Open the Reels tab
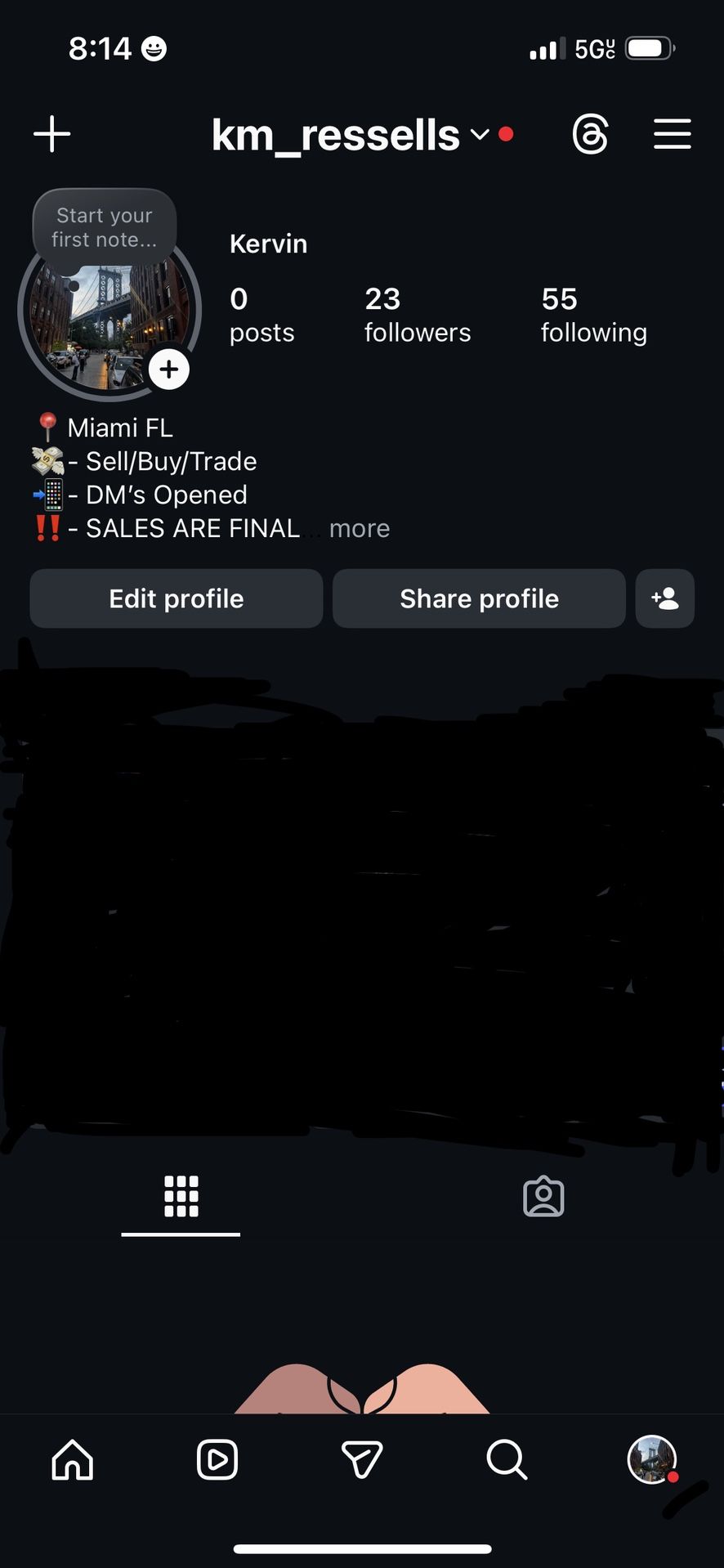Image resolution: width=724 pixels, height=1568 pixels. point(217,1459)
